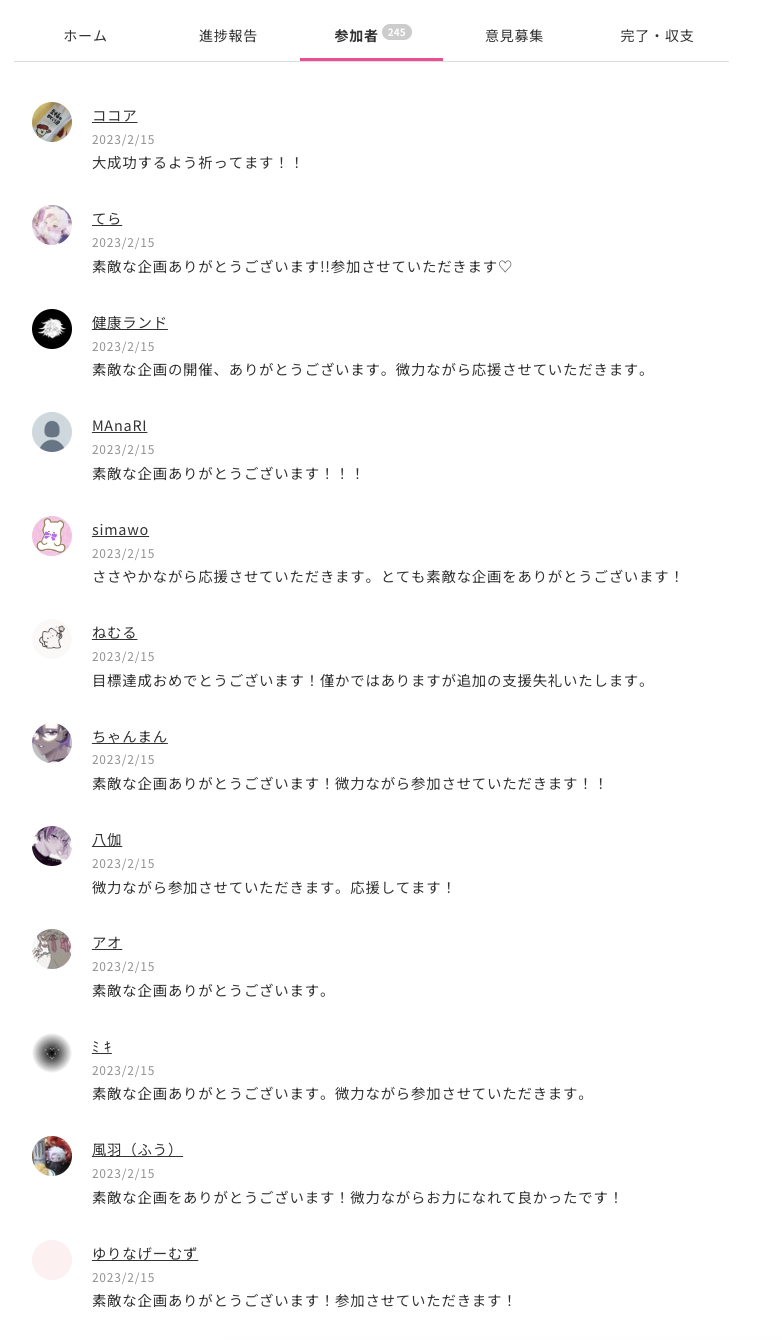Tap the MAnaRI username link

[x=119, y=426]
